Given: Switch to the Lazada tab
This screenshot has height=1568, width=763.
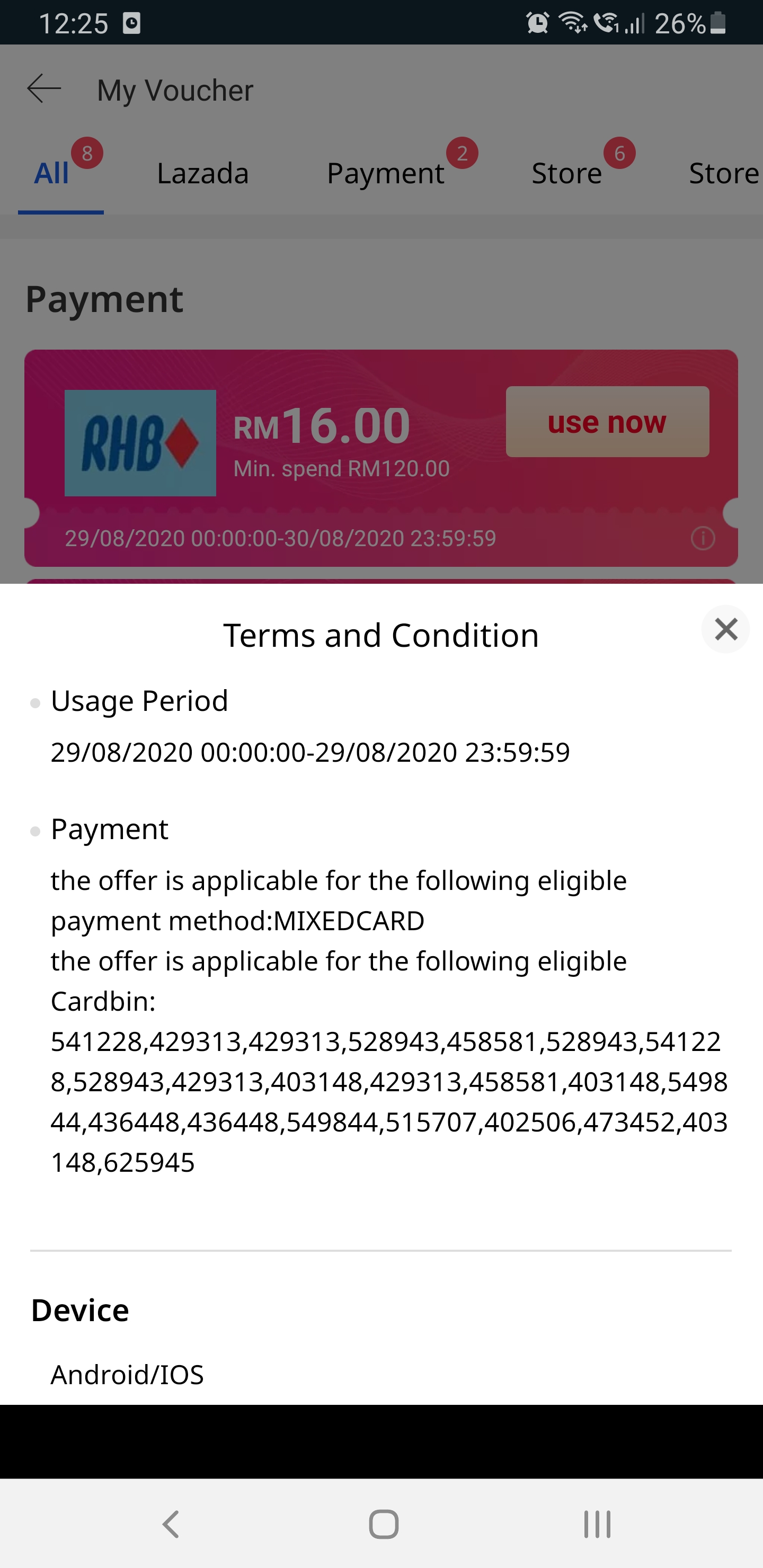Looking at the screenshot, I should tap(203, 173).
